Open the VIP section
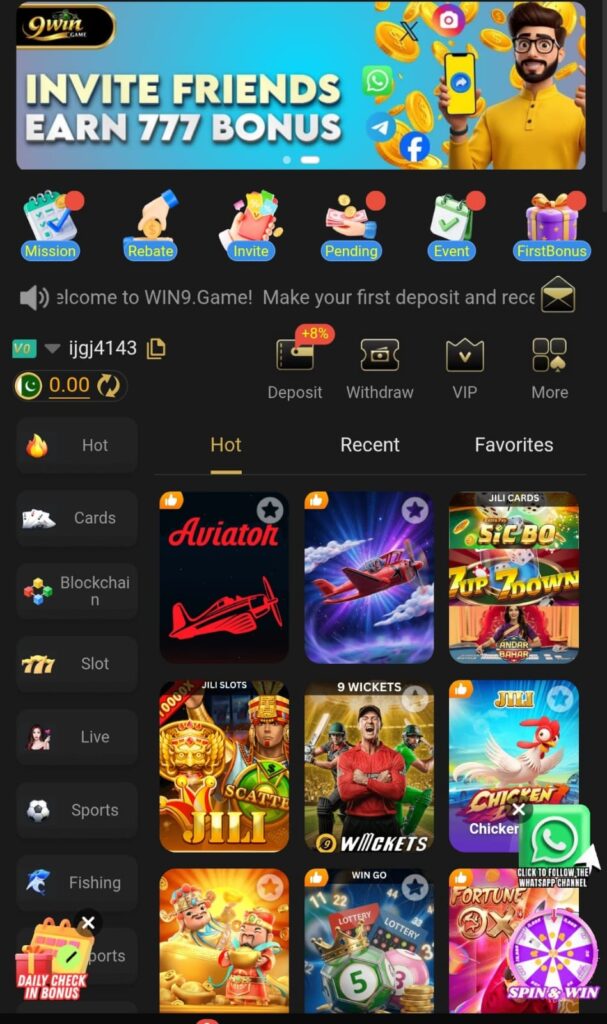Screen dimensions: 607x1024 tap(464, 368)
